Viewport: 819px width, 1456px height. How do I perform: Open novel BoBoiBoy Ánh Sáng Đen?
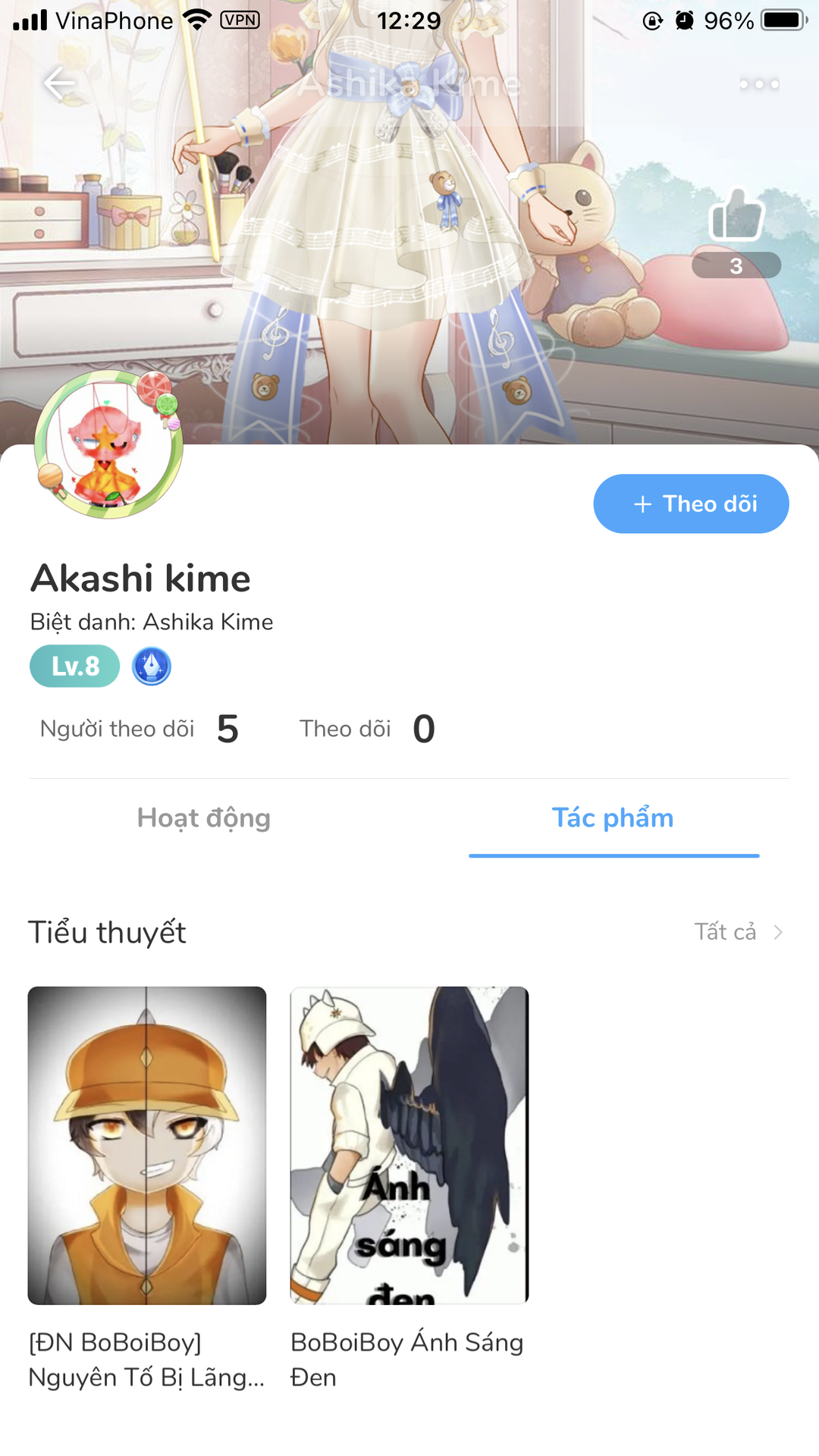[409, 1145]
